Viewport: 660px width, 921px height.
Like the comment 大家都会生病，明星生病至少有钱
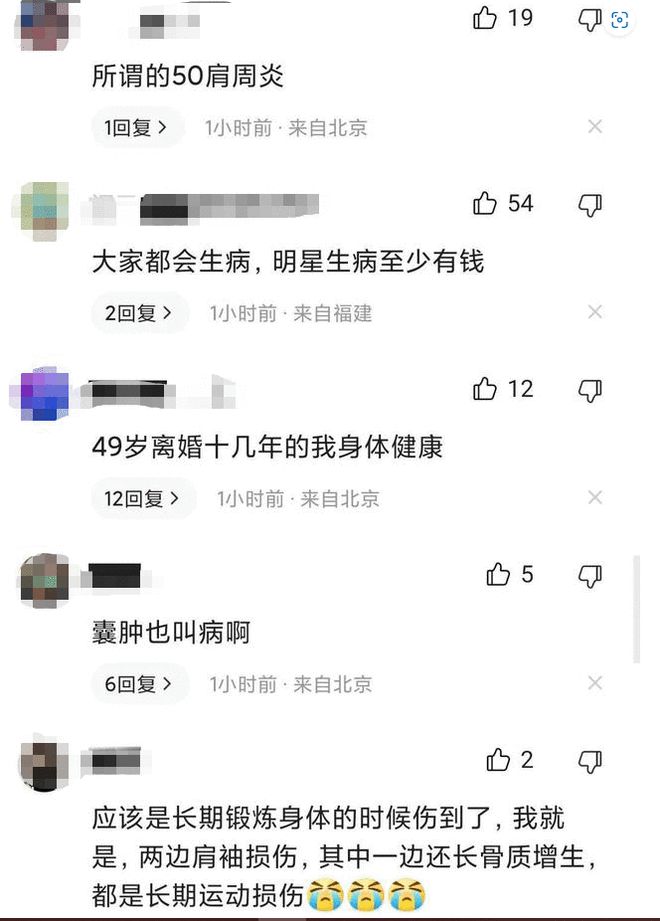click(x=486, y=204)
